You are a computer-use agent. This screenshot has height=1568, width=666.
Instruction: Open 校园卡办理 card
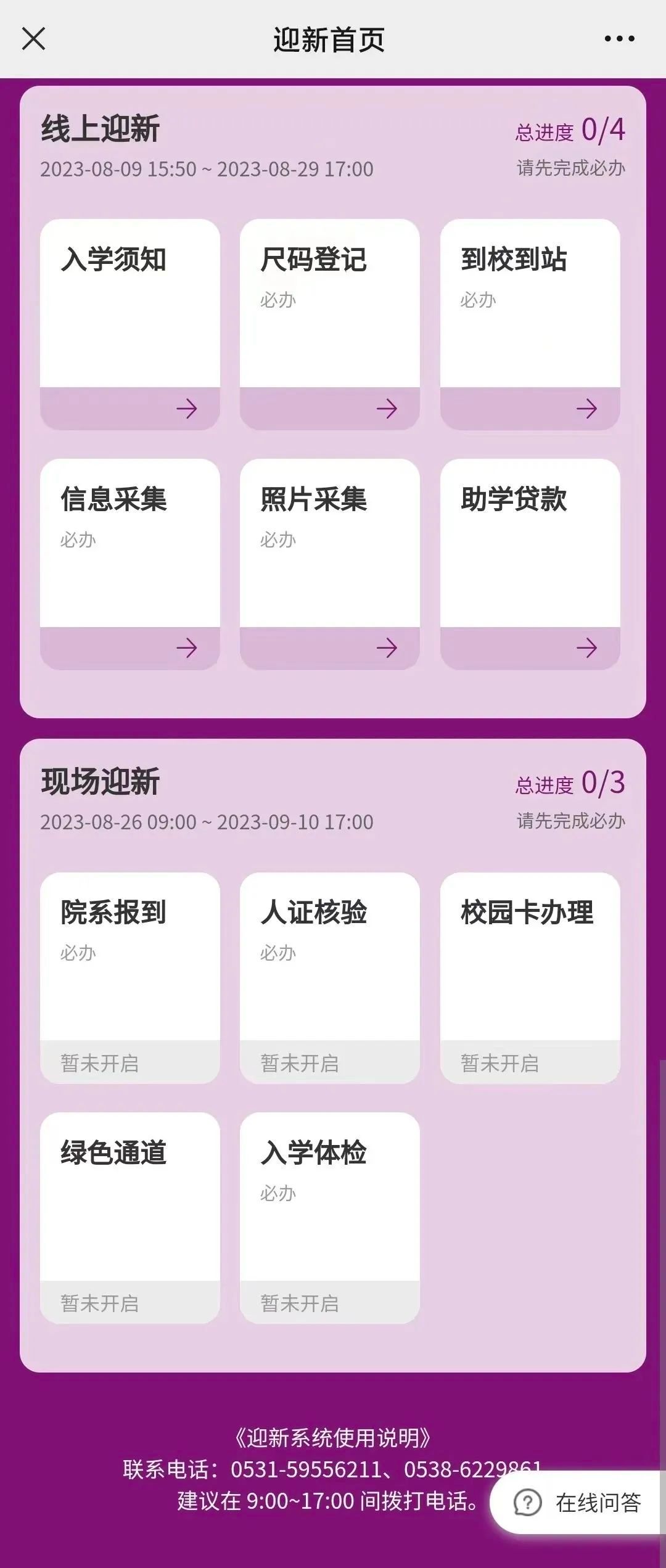tap(530, 977)
